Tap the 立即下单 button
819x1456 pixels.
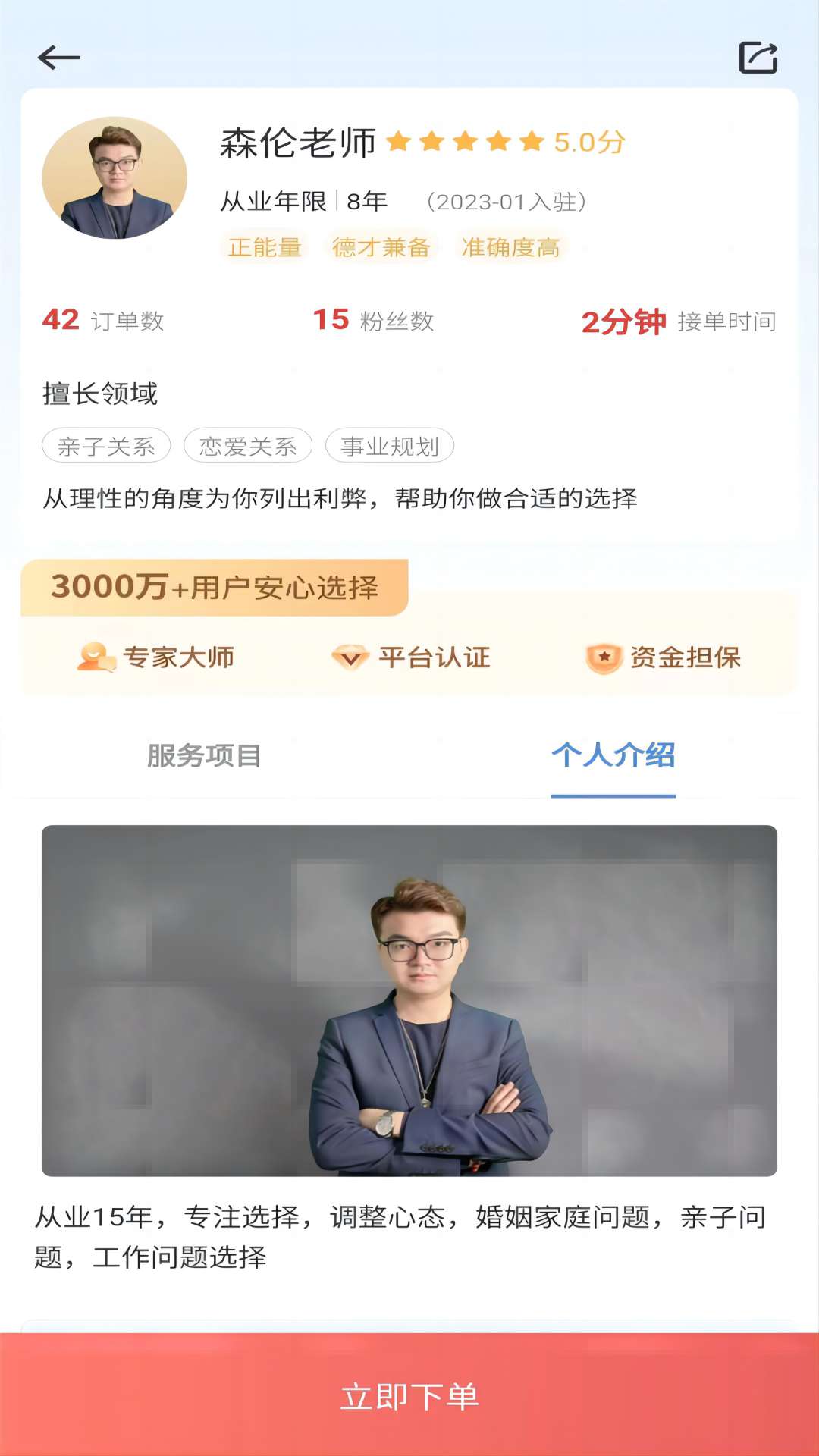(409, 1396)
